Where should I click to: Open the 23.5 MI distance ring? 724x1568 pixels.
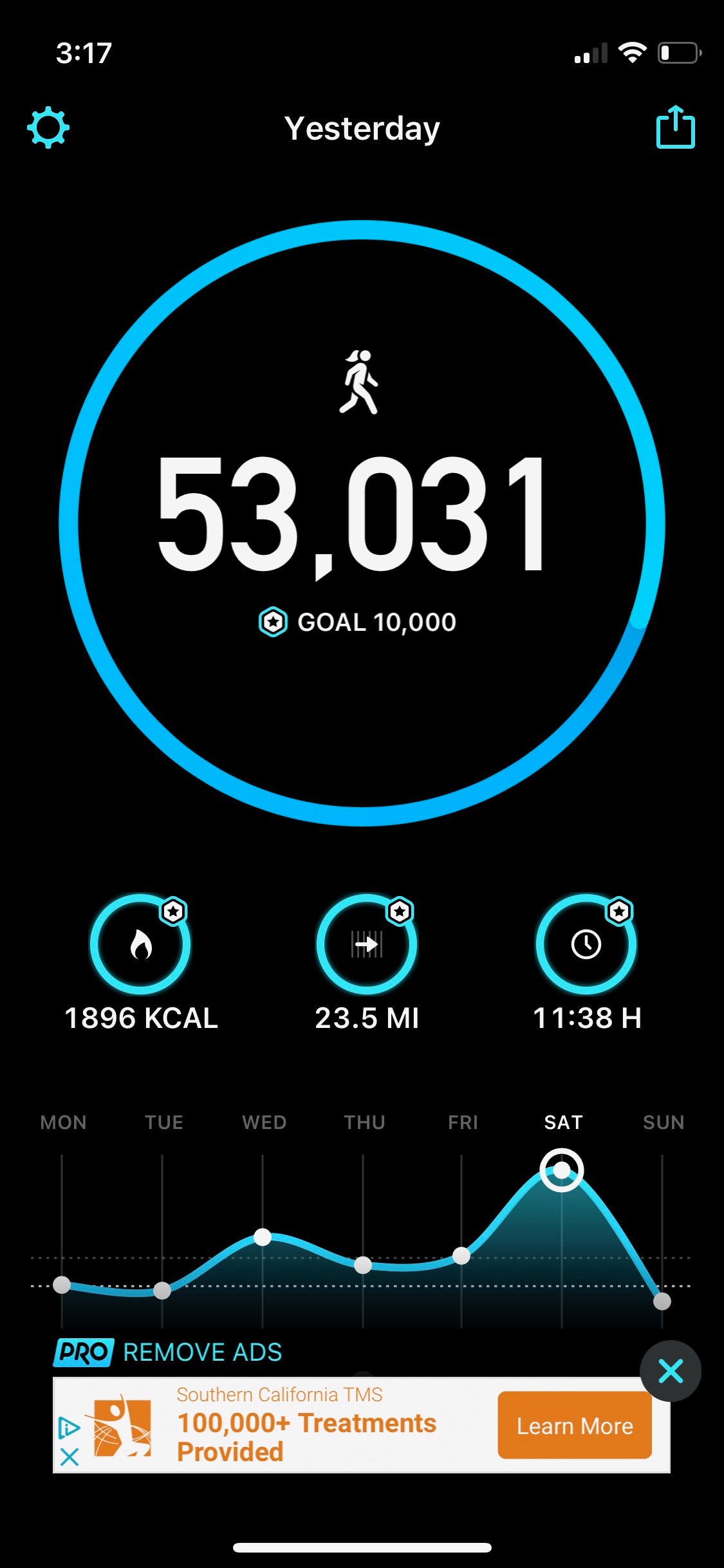[x=367, y=944]
